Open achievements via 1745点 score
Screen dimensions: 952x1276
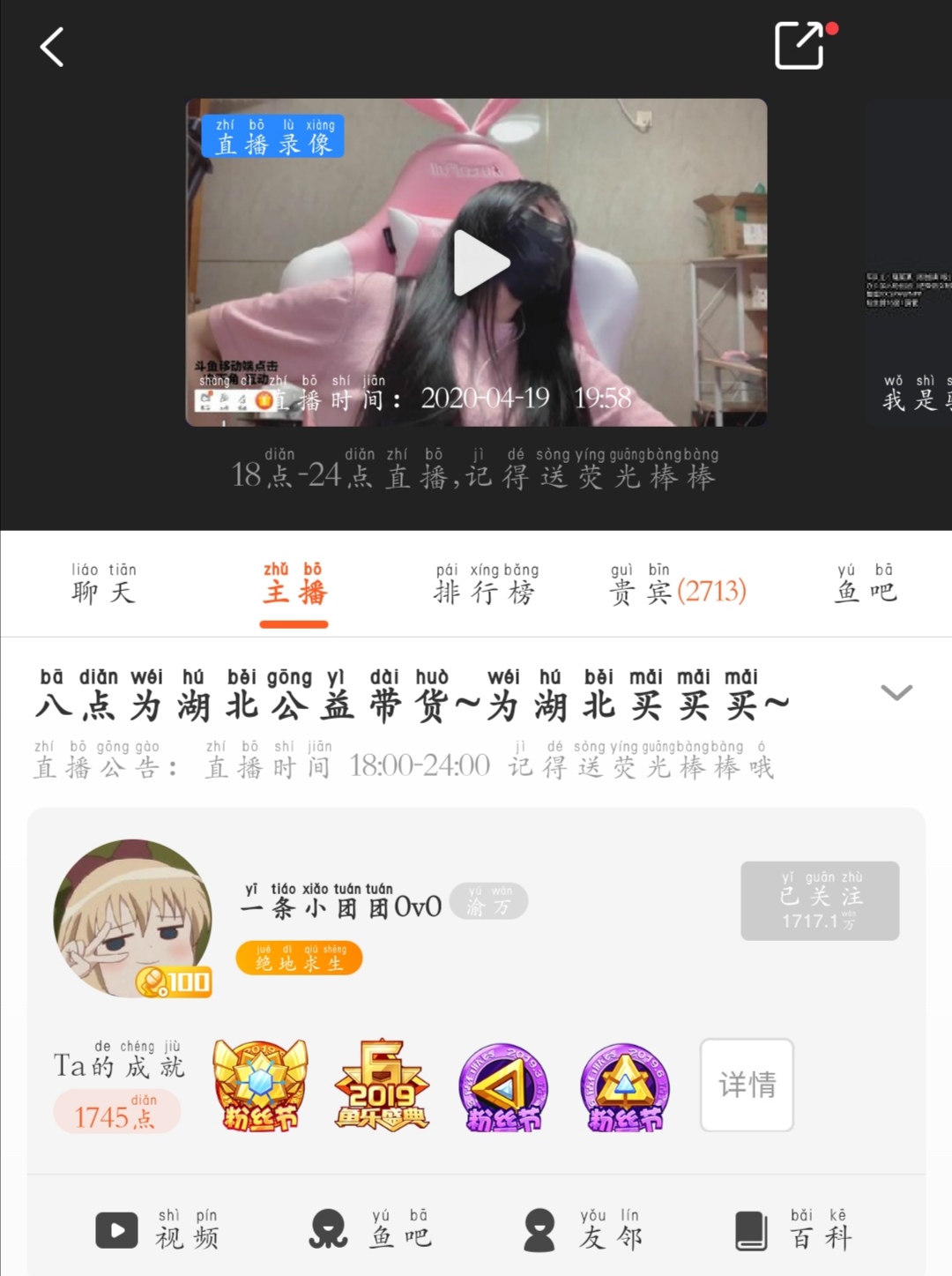[116, 1109]
